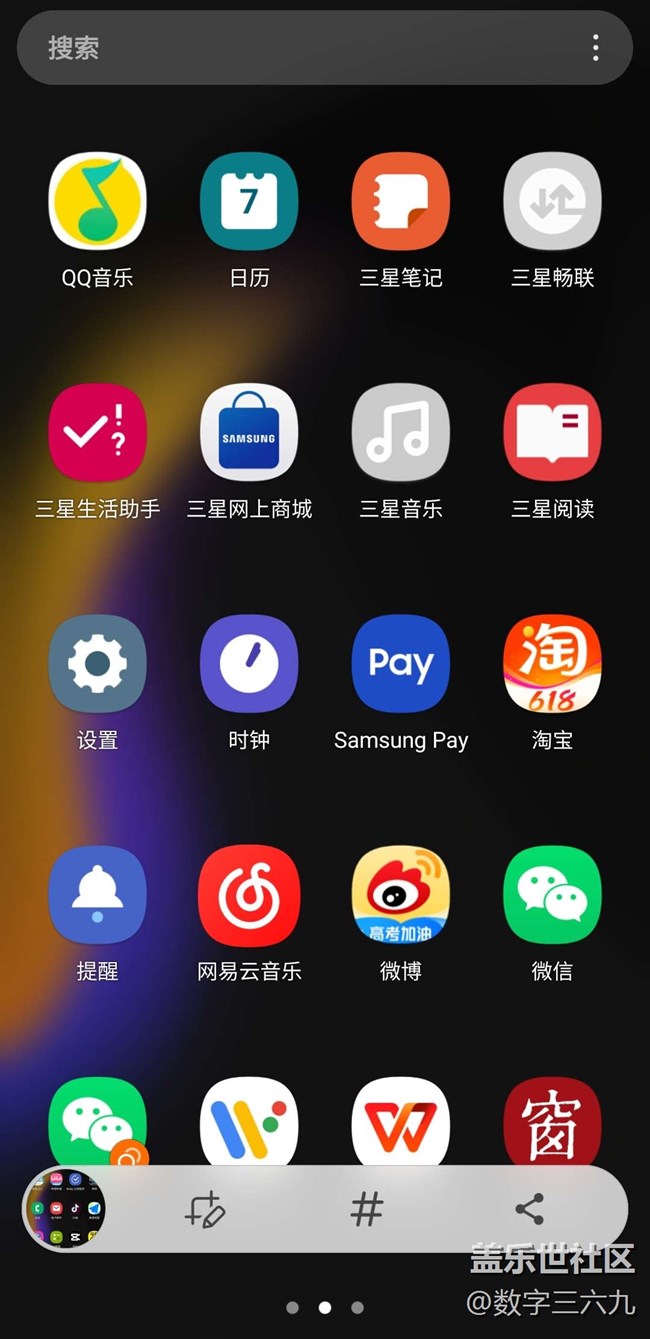650x1339 pixels.
Task: Launch the QQ音乐 app
Action: (97, 202)
